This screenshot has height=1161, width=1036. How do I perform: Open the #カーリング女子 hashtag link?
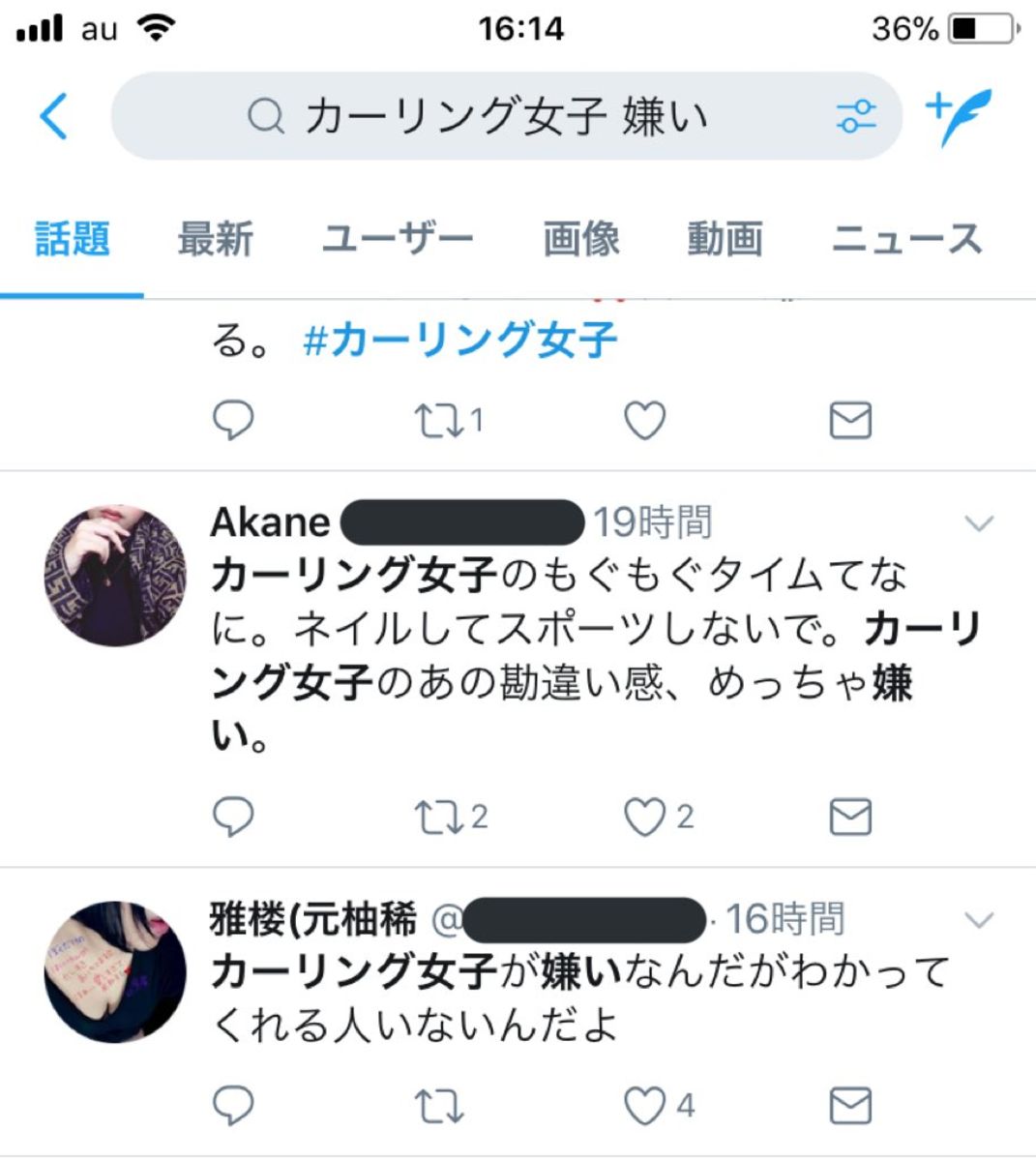pos(460,341)
